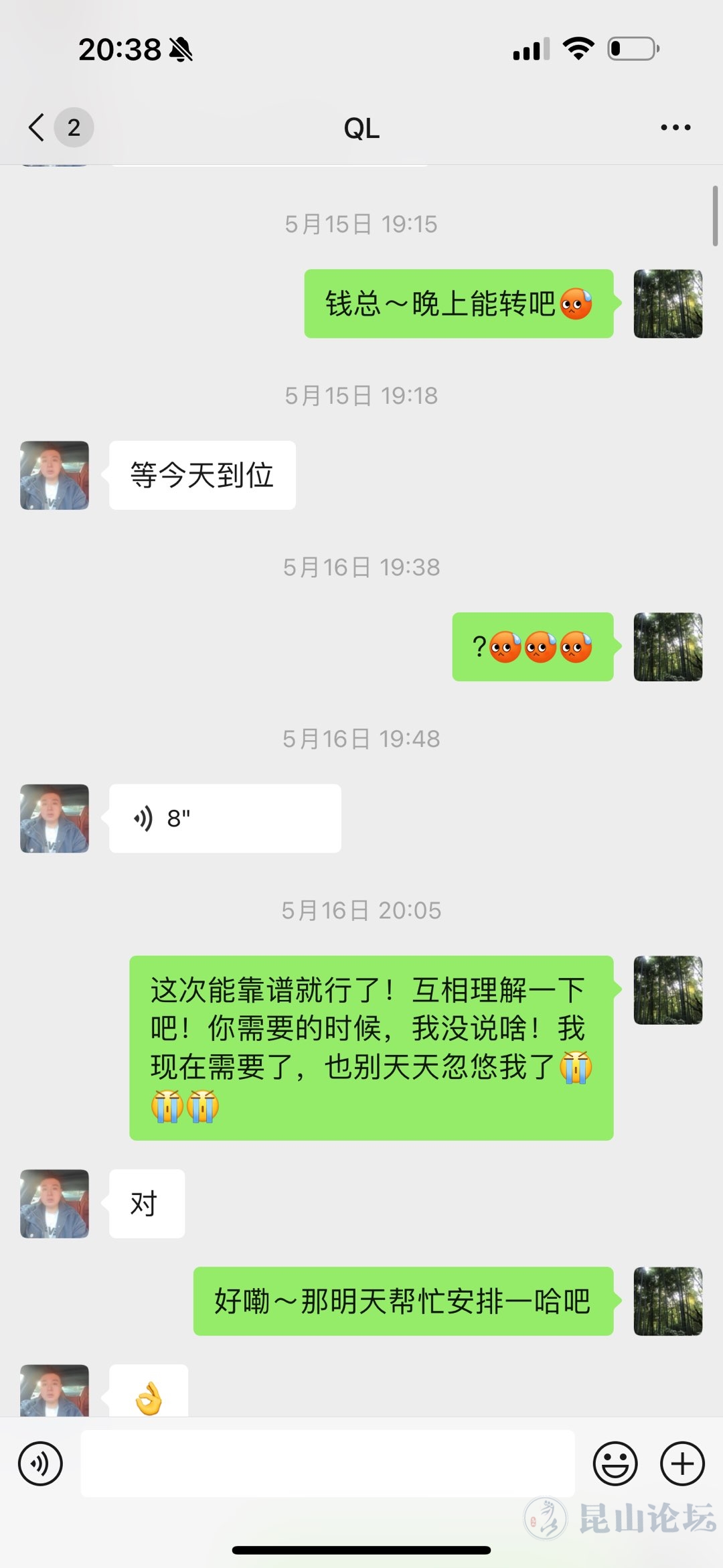Open the three-dot chat info menu
This screenshot has height=1568, width=723.
675,127
